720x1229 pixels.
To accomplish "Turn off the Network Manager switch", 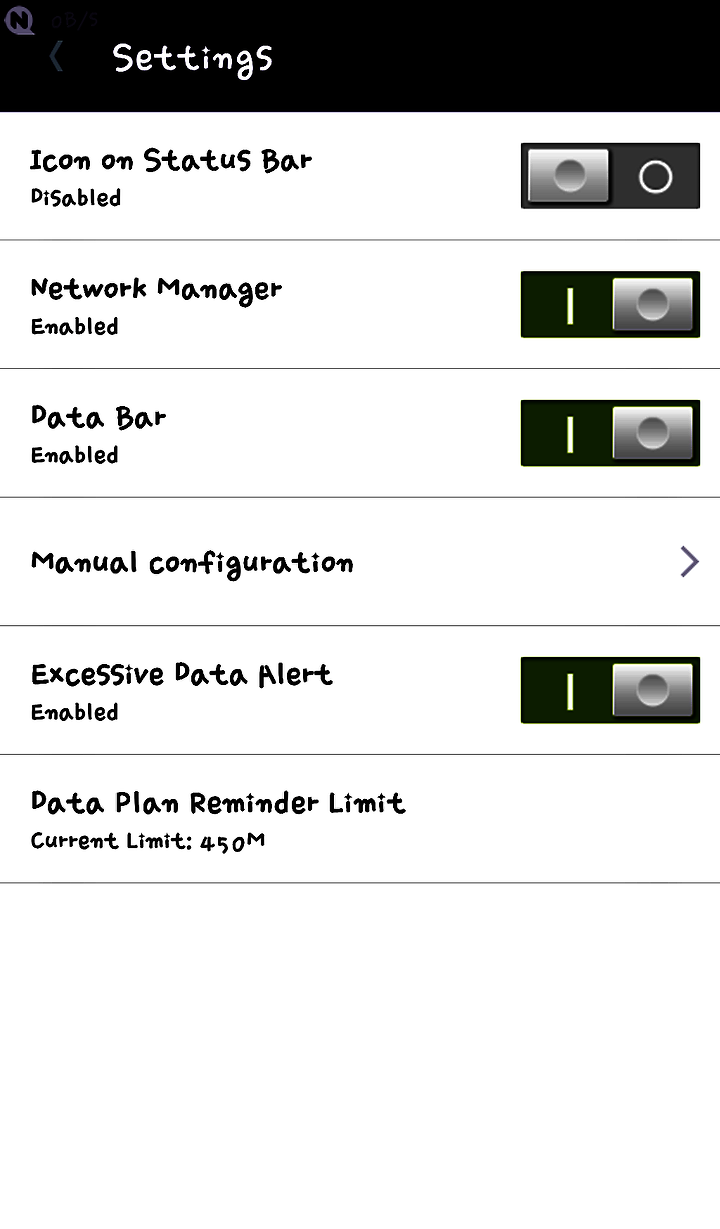I will [610, 304].
